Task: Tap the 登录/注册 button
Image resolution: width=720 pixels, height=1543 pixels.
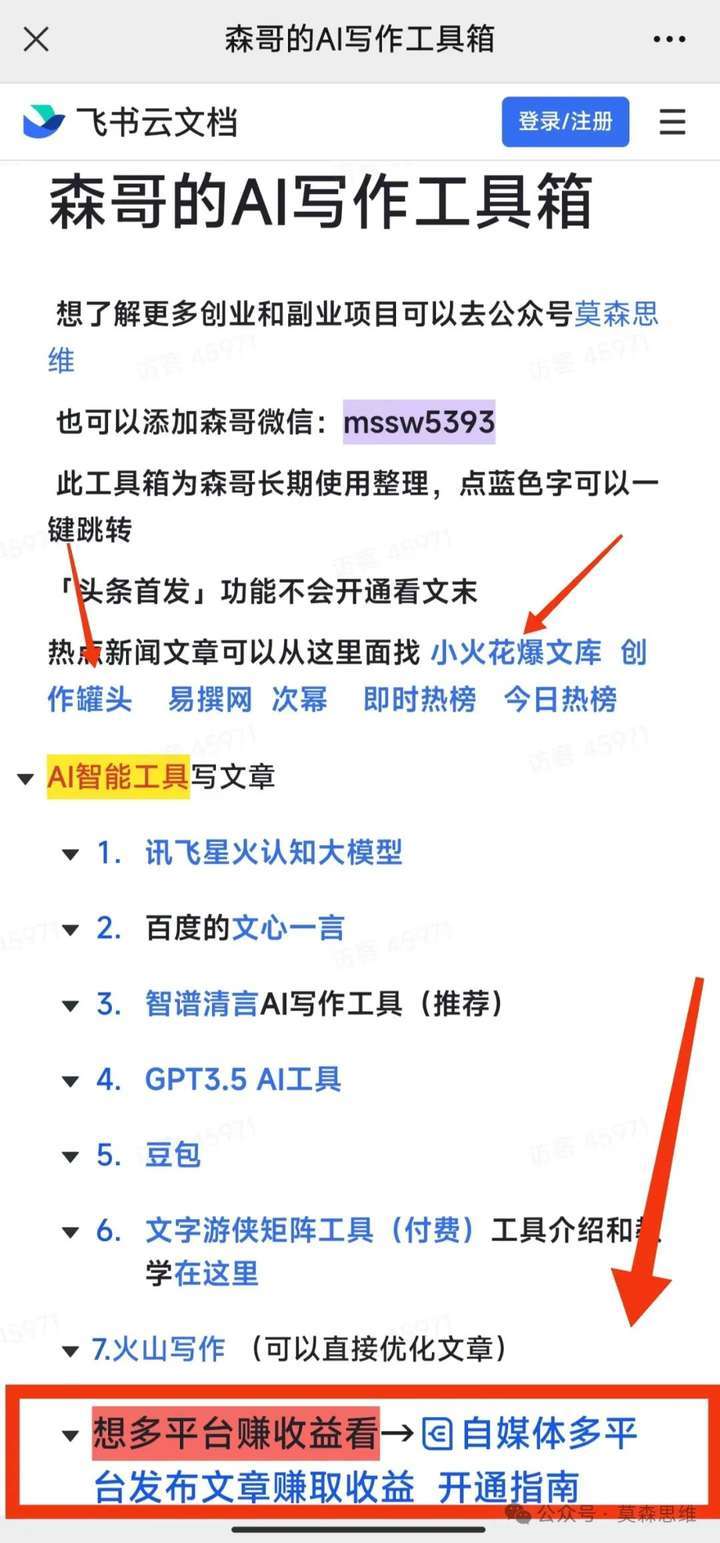Action: coord(565,122)
